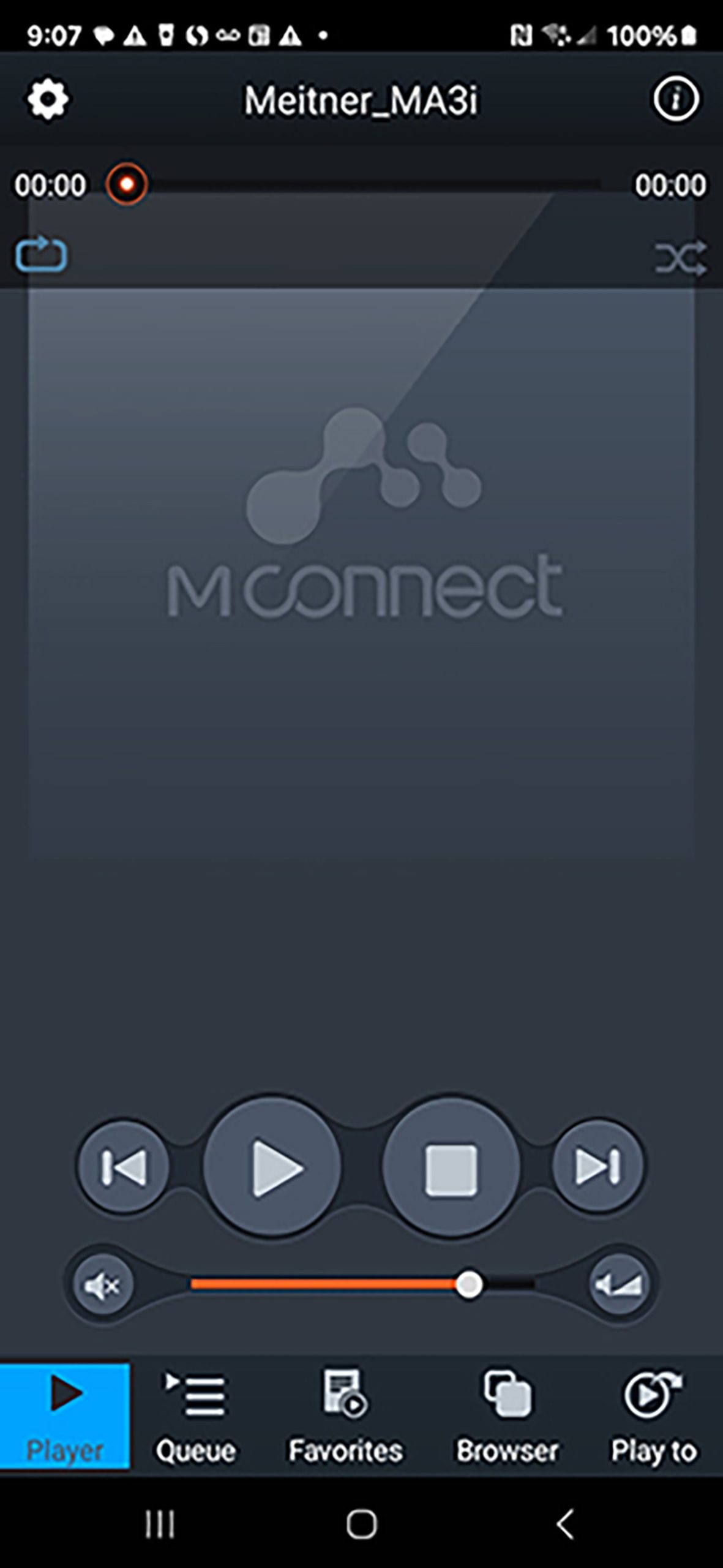The image size is (723, 1568).
Task: Start playback with the play button
Action: [x=272, y=1167]
